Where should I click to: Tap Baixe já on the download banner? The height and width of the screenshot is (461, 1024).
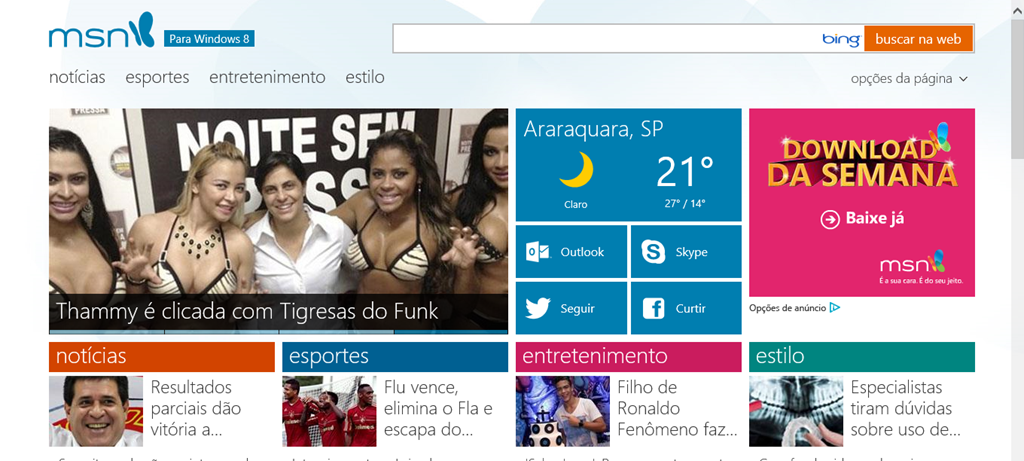coord(862,218)
